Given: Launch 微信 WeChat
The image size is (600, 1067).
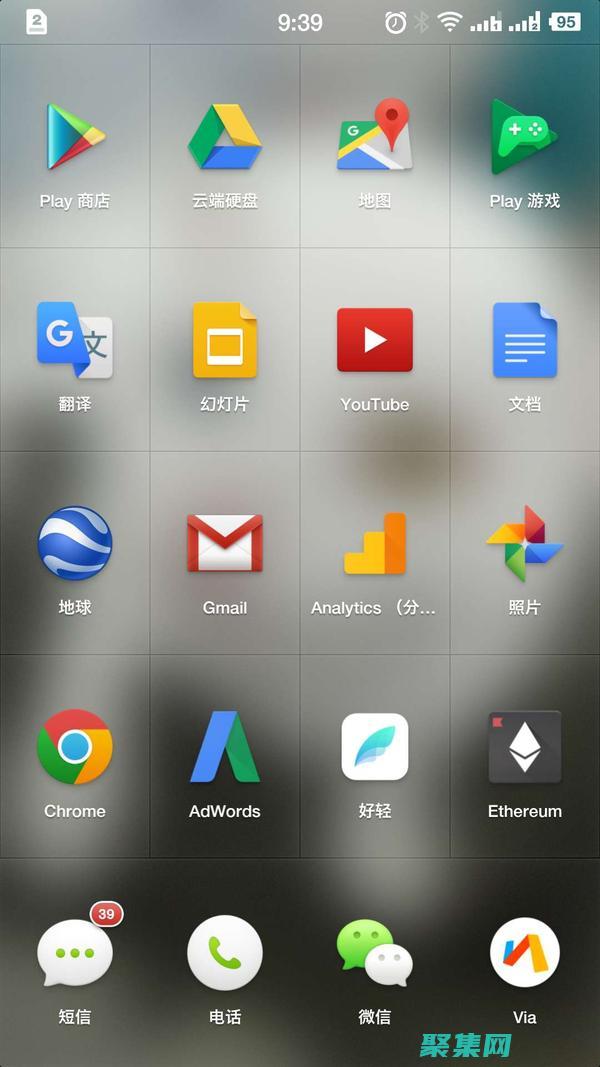Looking at the screenshot, I should click(x=375, y=953).
